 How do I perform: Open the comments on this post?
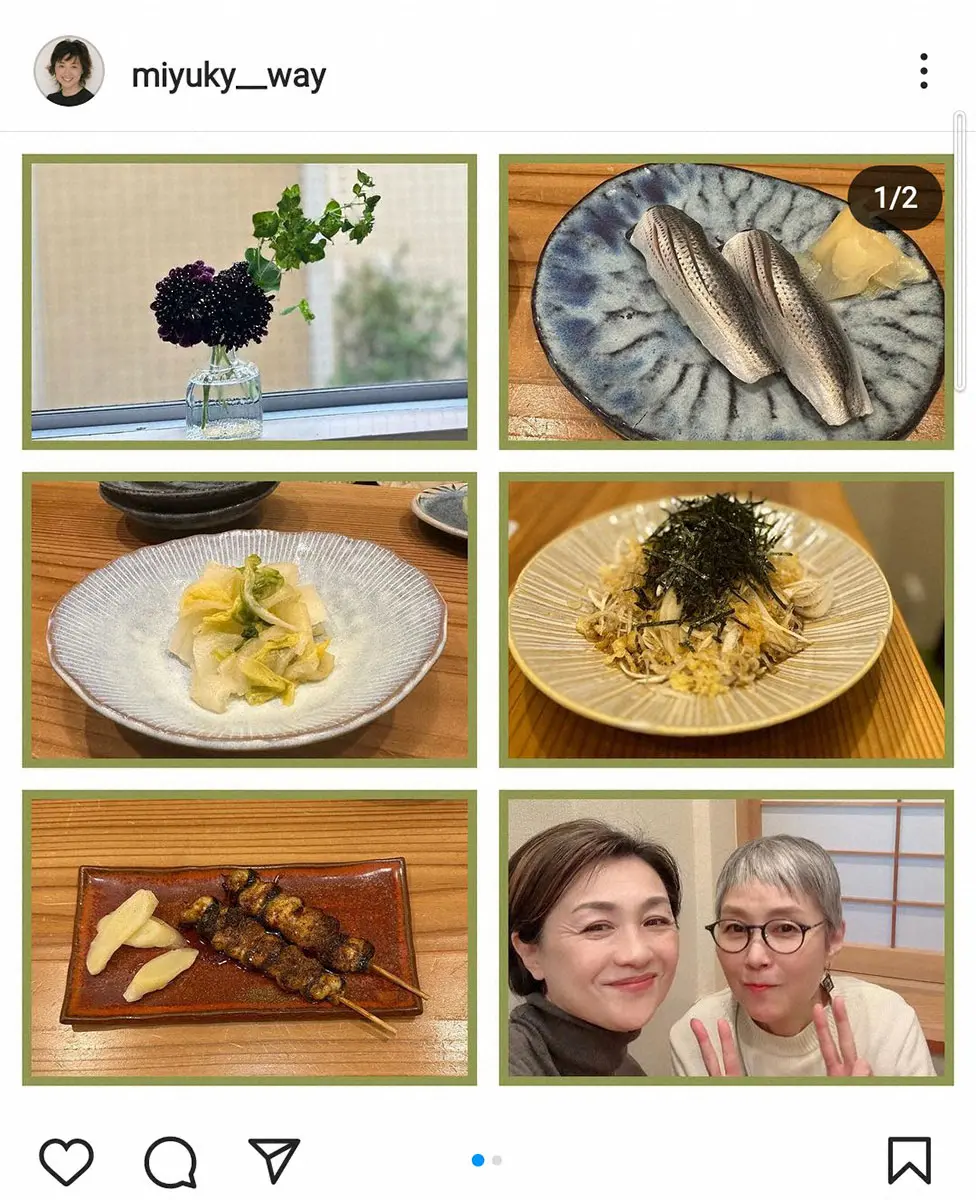(x=170, y=1161)
